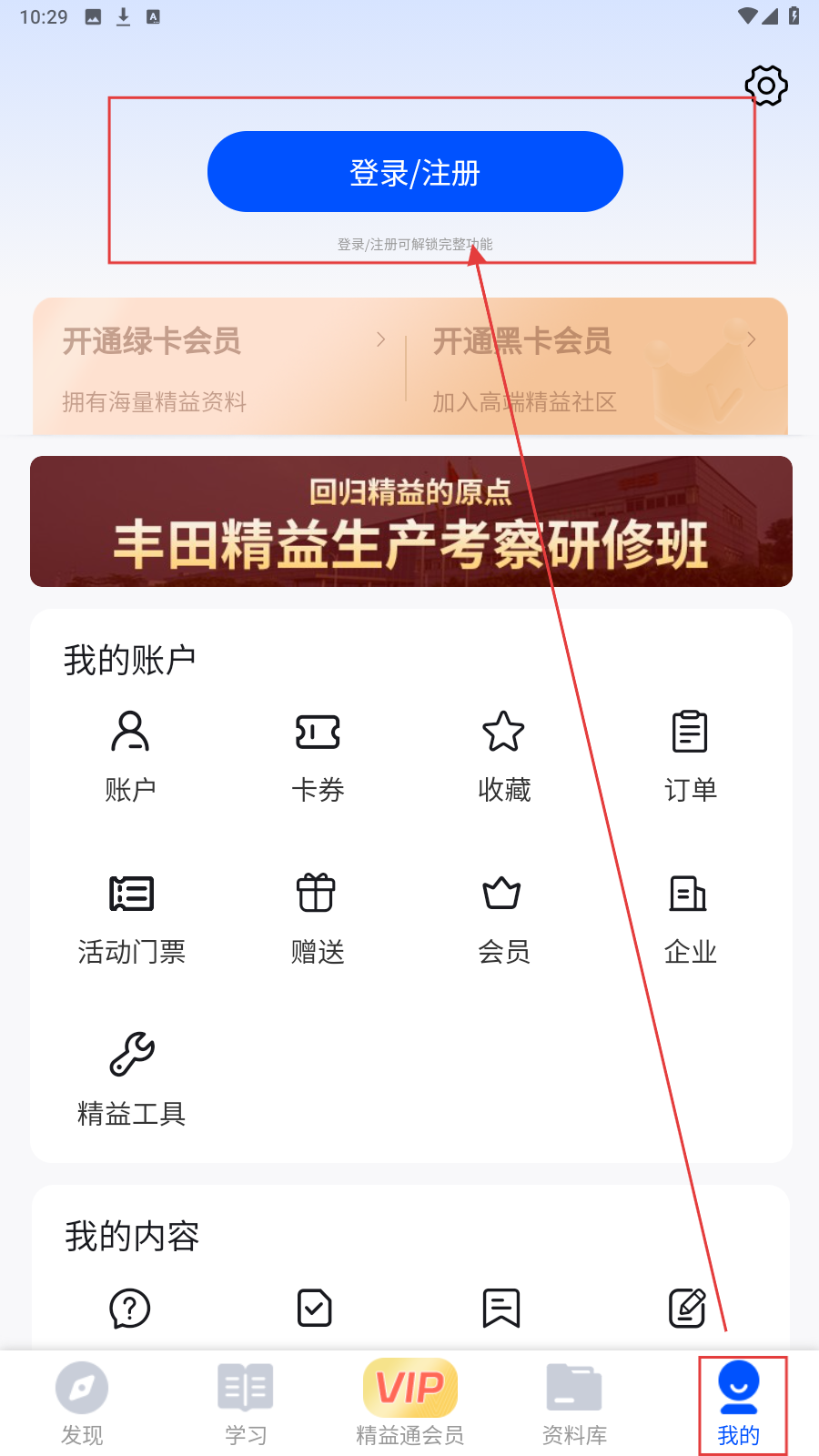Select the 我的 tab
The height and width of the screenshot is (1456, 819).
(738, 1403)
